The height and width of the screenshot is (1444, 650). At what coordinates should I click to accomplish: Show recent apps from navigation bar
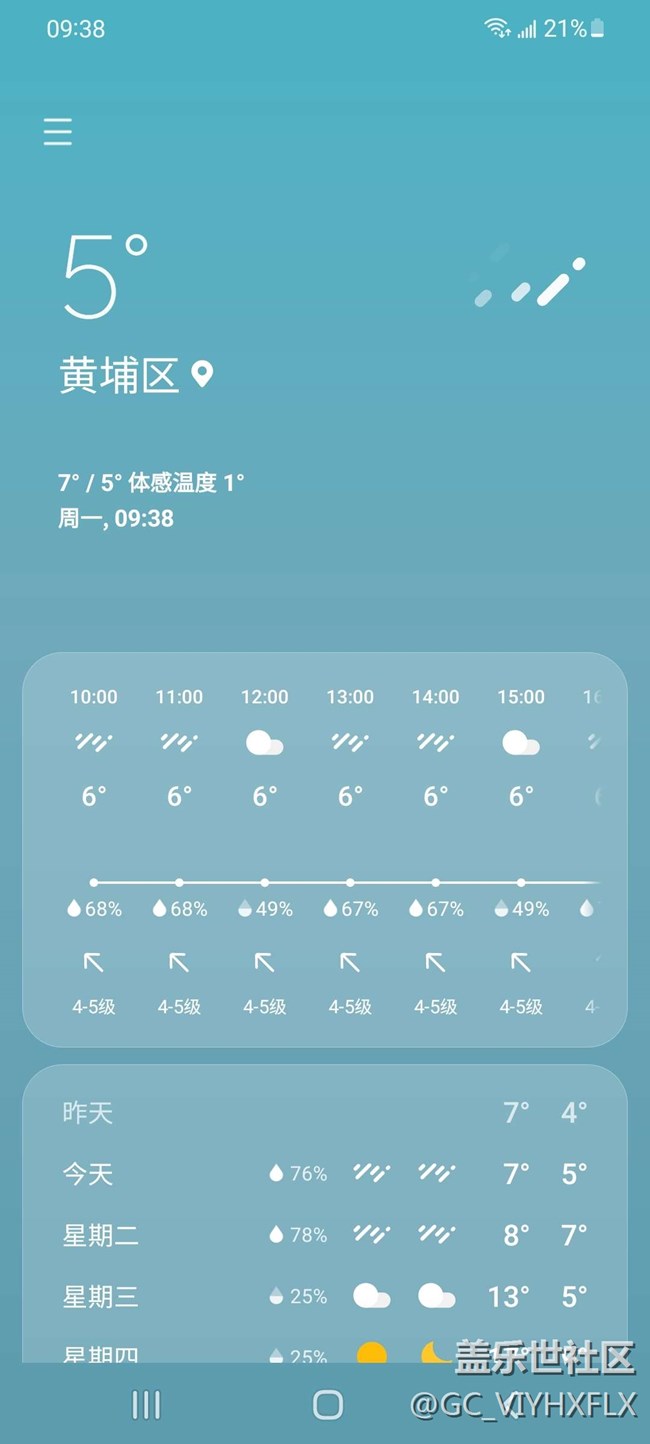[146, 1405]
